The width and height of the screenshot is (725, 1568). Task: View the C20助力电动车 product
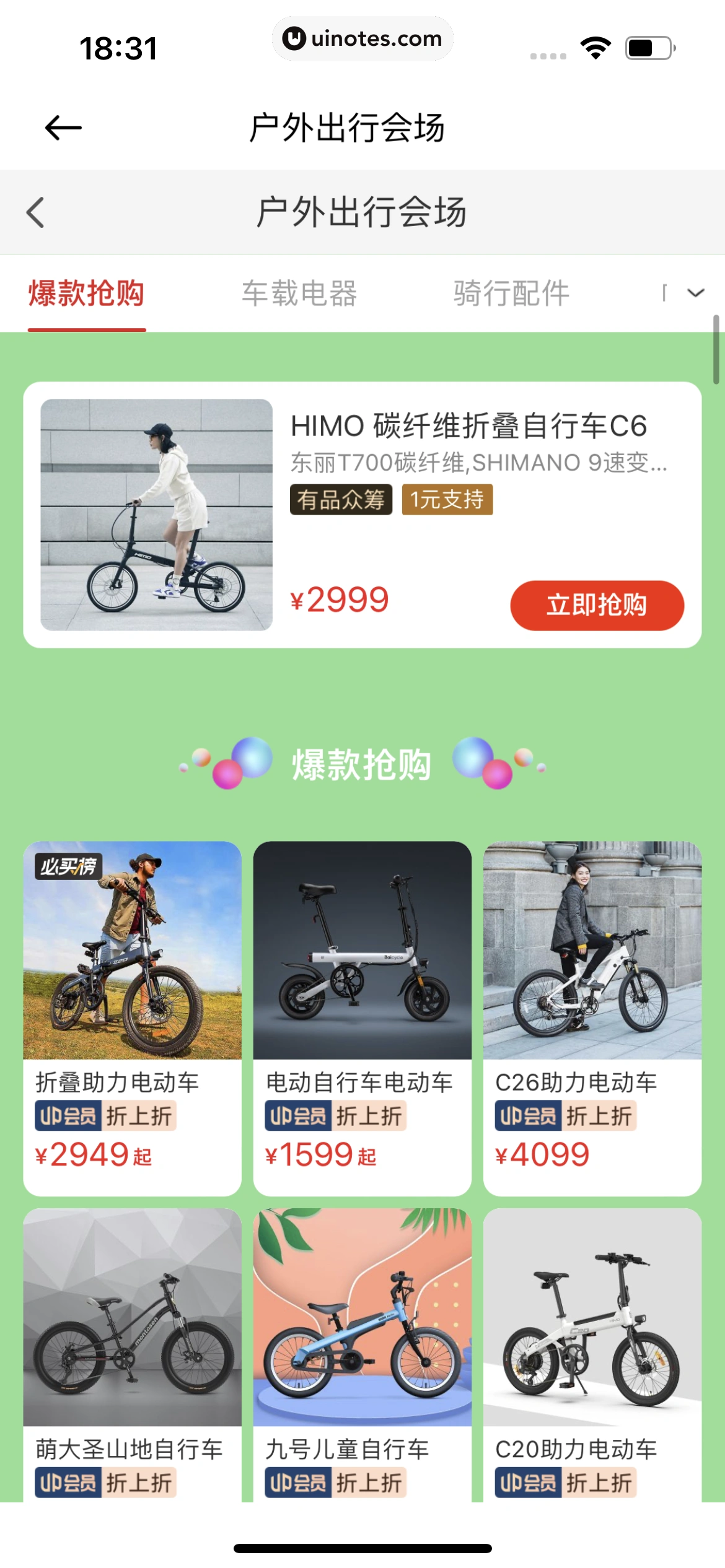(x=592, y=1350)
